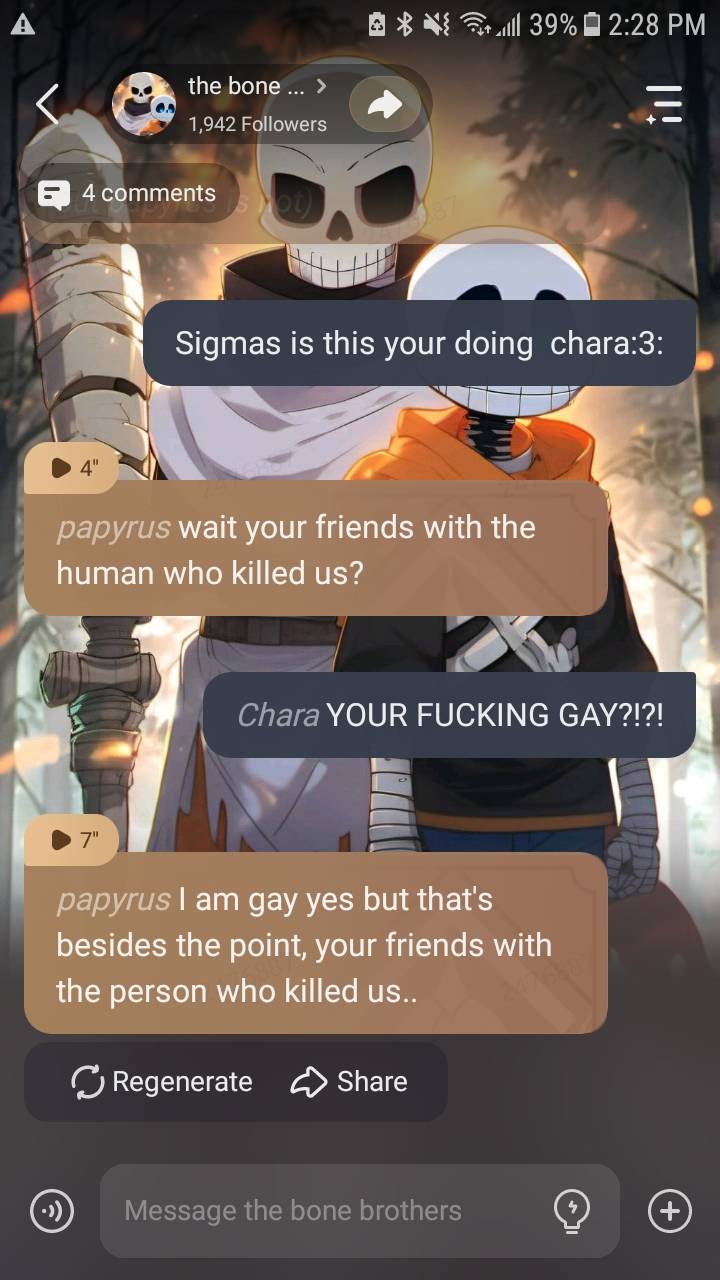Get suggestions with the lightbulb icon
720x1280 pixels.
[x=572, y=1211]
